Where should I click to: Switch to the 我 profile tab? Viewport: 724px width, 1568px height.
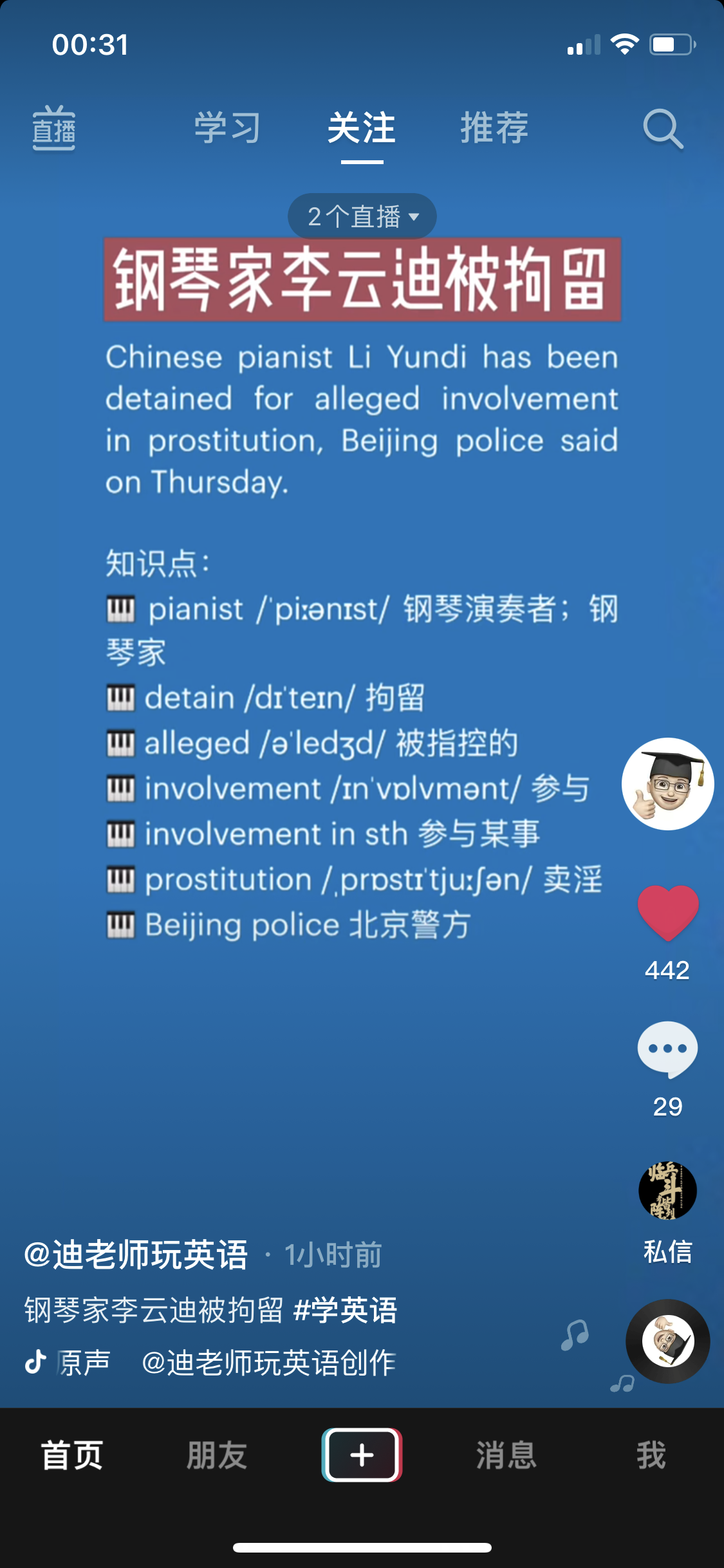(651, 1455)
